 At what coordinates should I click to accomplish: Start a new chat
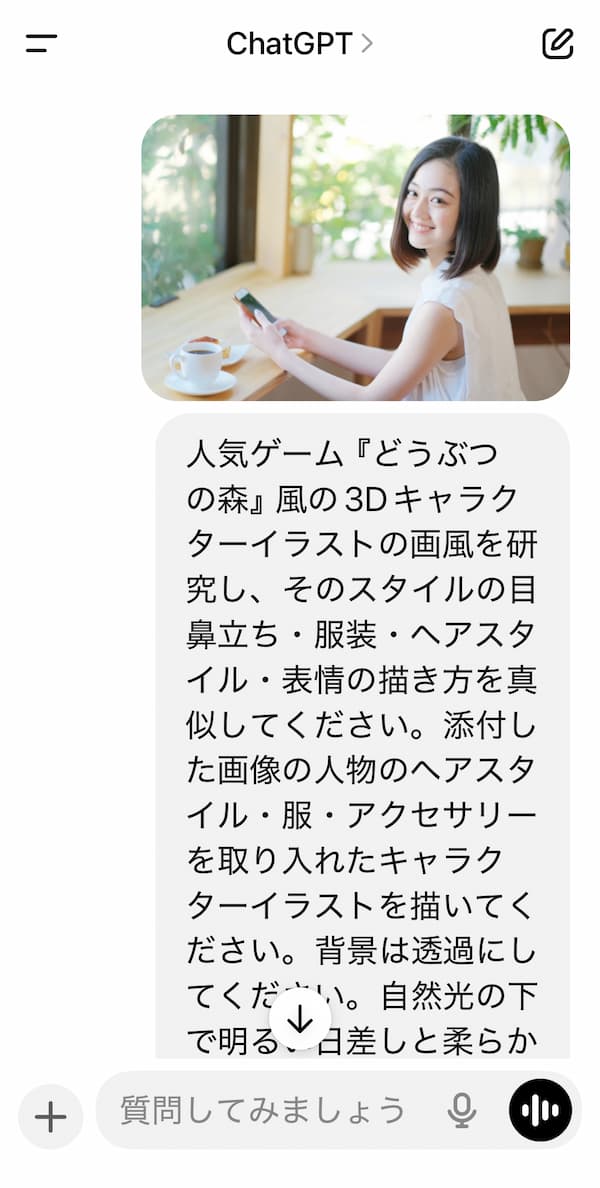tap(557, 44)
